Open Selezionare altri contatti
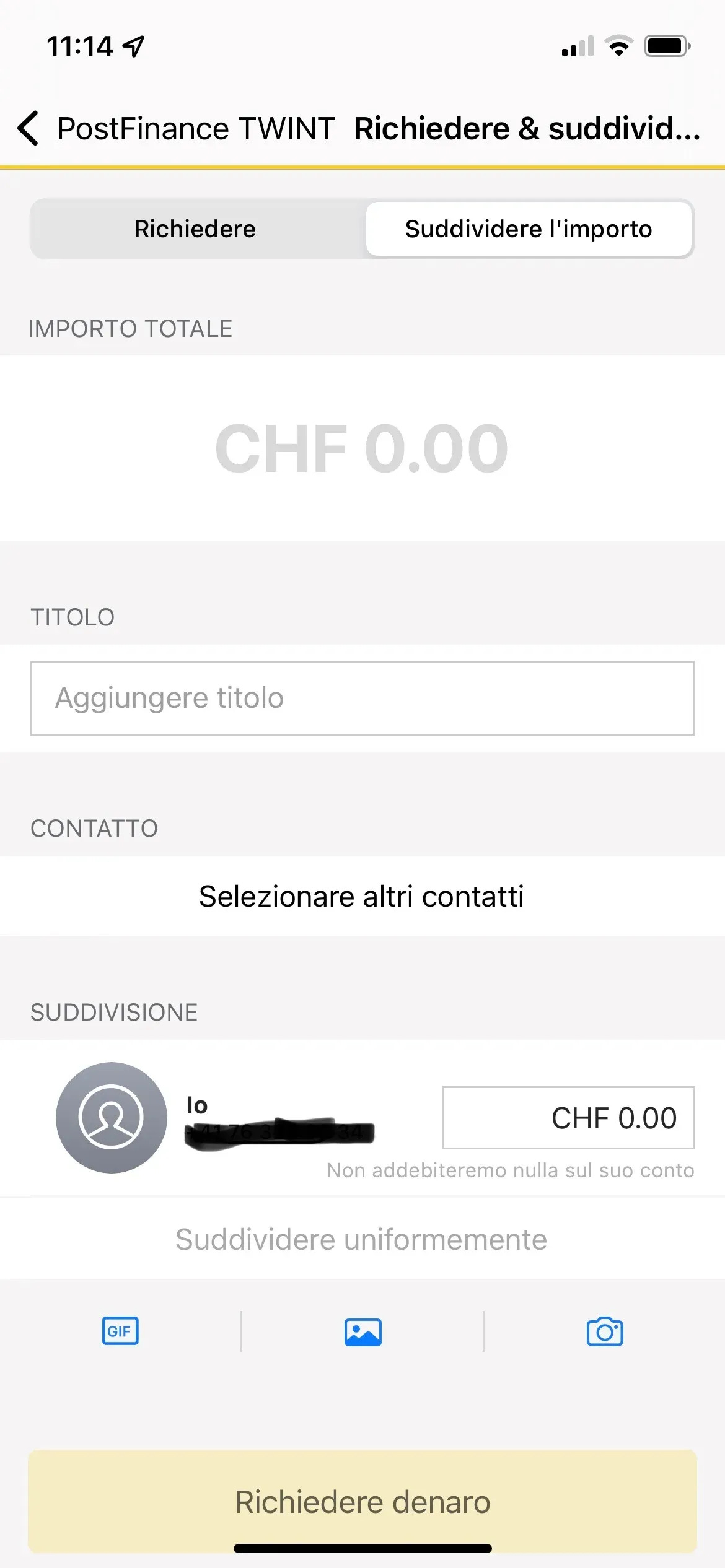 coord(362,896)
